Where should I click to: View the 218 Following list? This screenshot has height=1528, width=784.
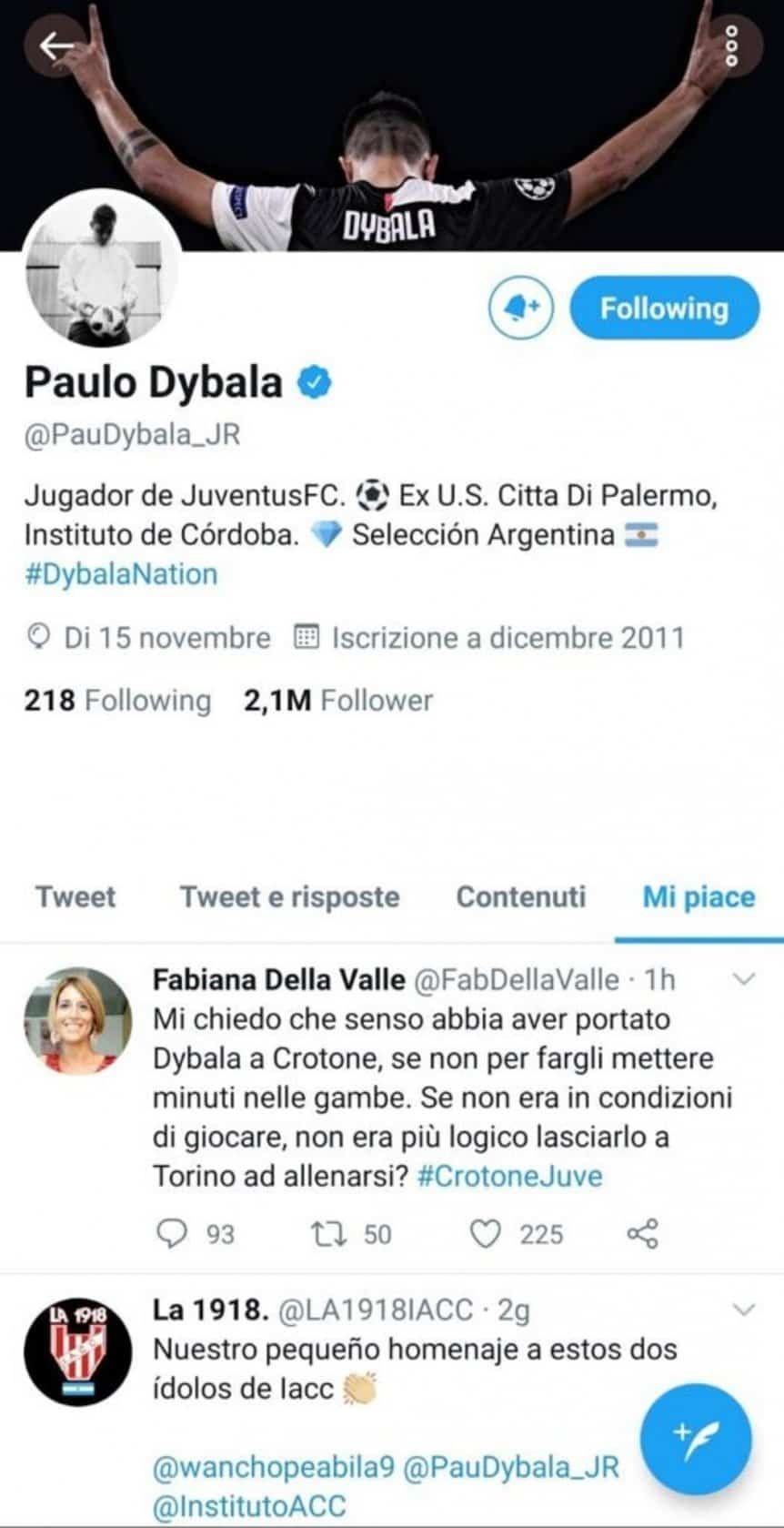tap(117, 700)
